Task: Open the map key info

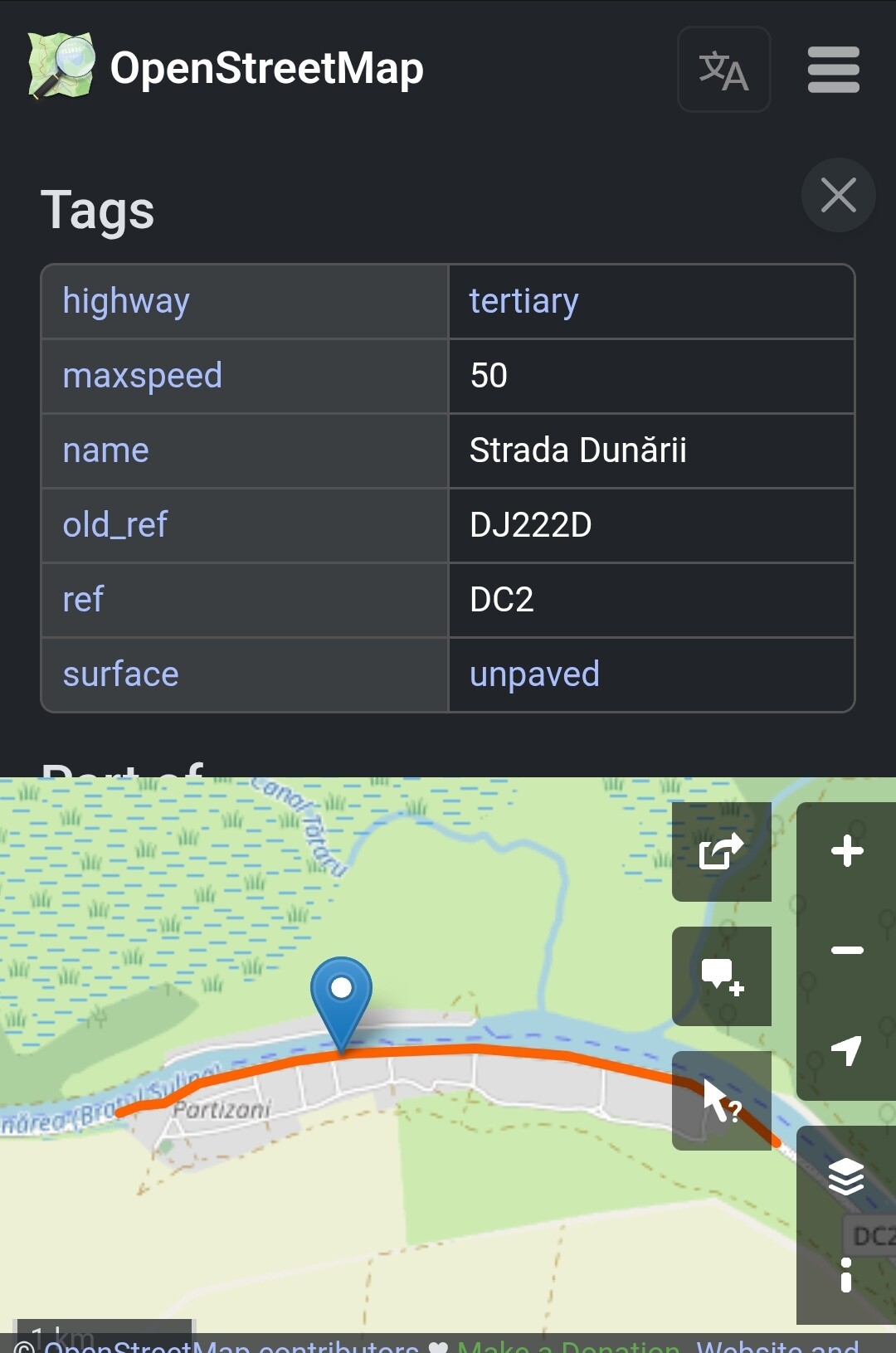Action: (x=846, y=1275)
